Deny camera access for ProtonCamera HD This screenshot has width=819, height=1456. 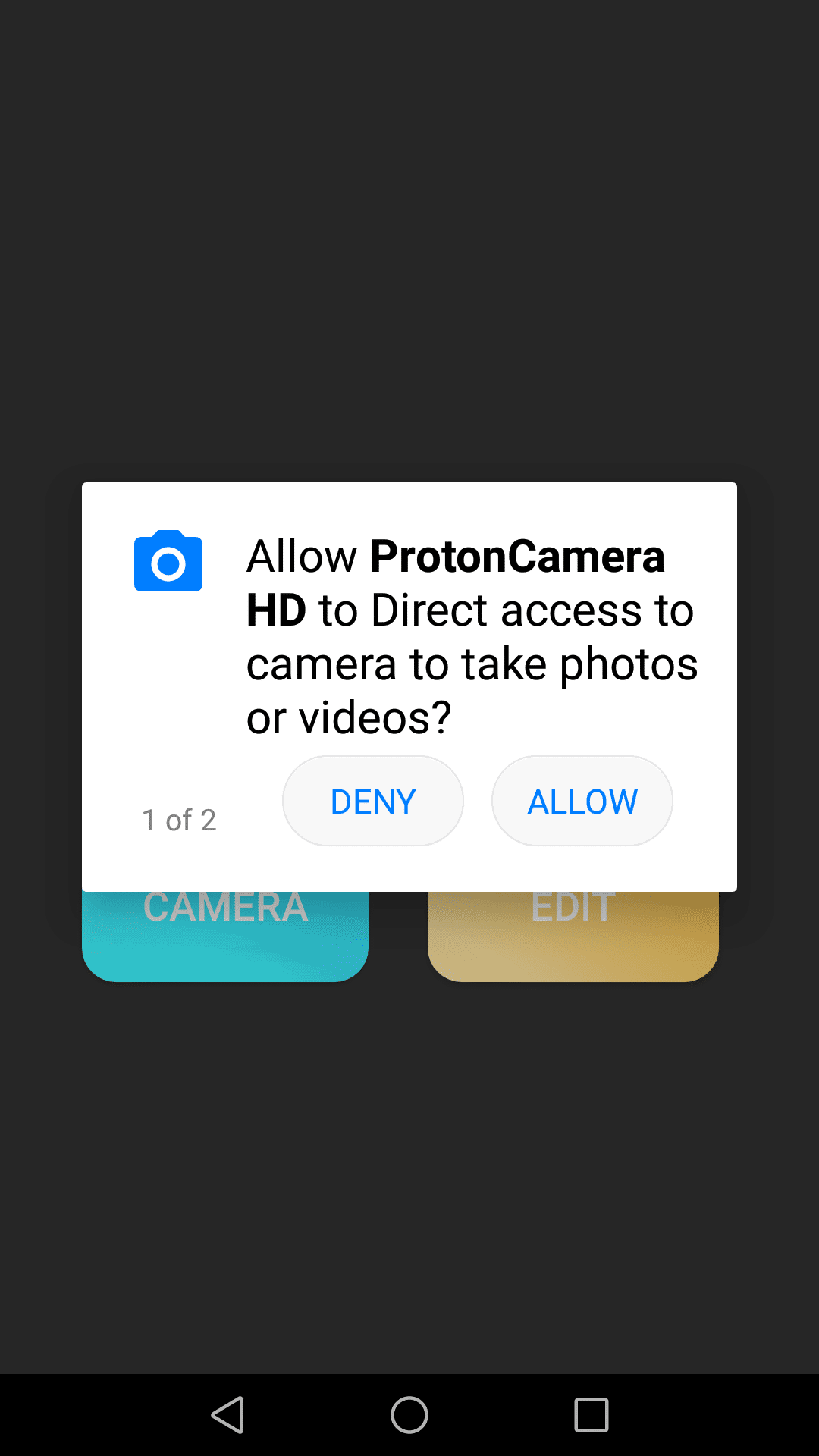point(372,801)
